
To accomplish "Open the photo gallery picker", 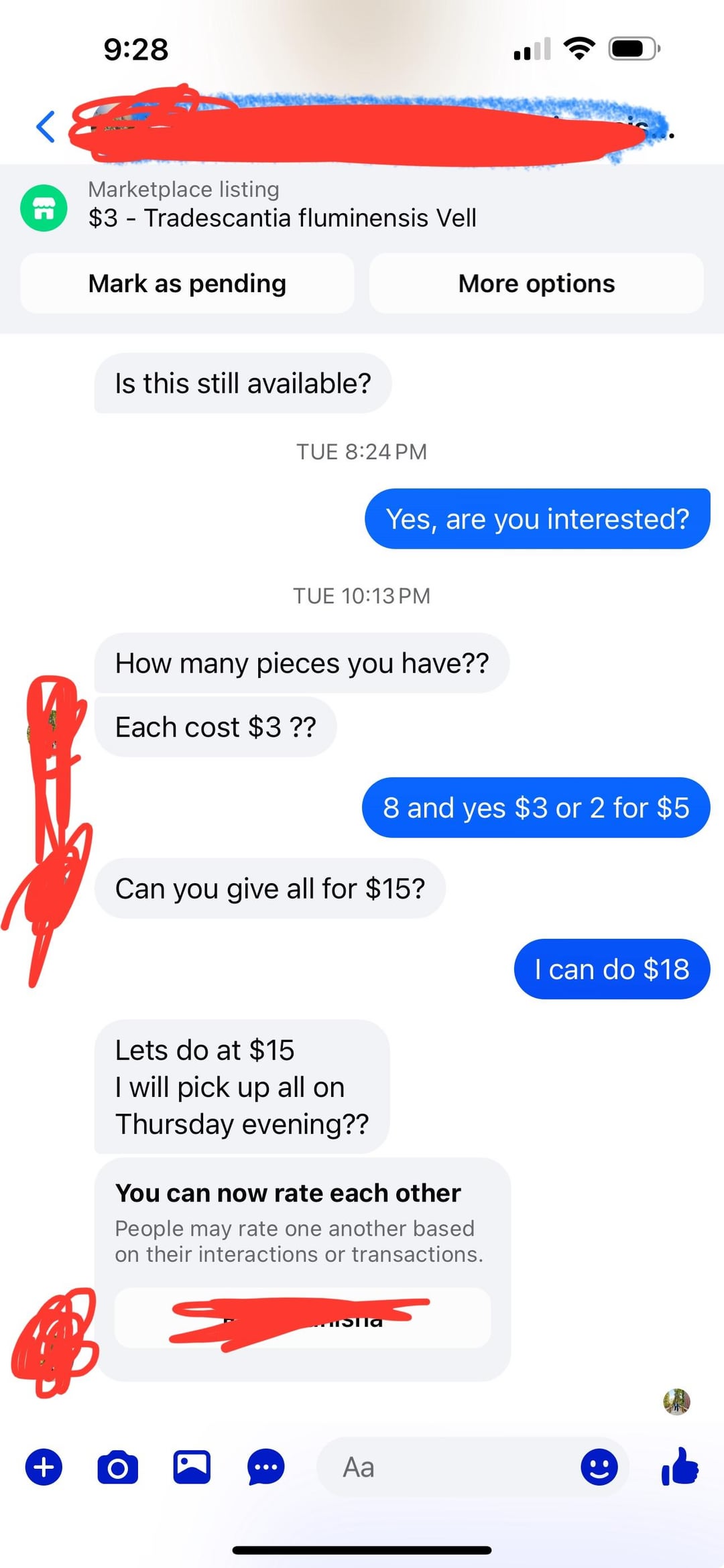I will [192, 1467].
